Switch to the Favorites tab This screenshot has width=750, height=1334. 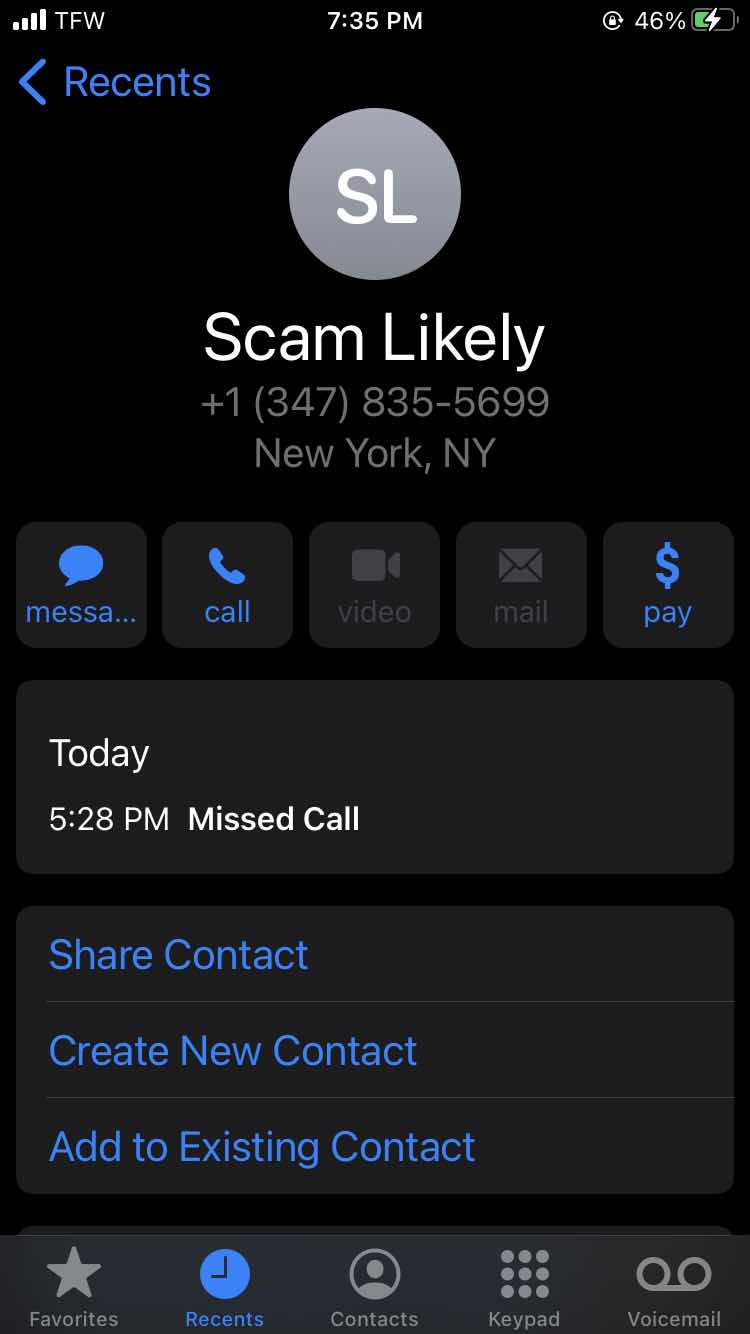point(74,1289)
